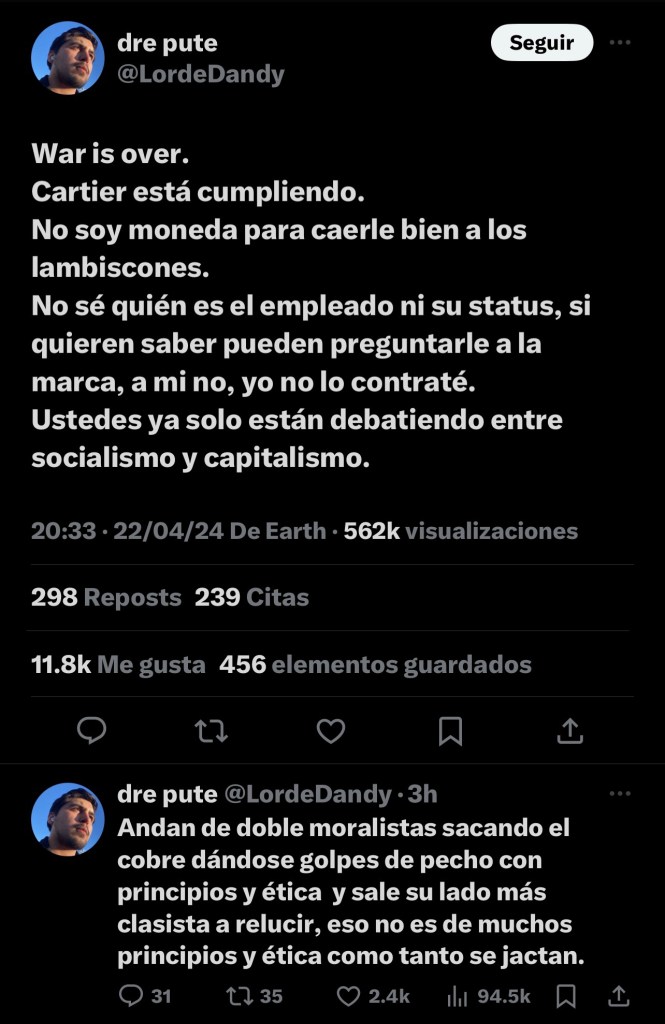
Task: View the 11.8k Me gusta list
Action: 118,664
